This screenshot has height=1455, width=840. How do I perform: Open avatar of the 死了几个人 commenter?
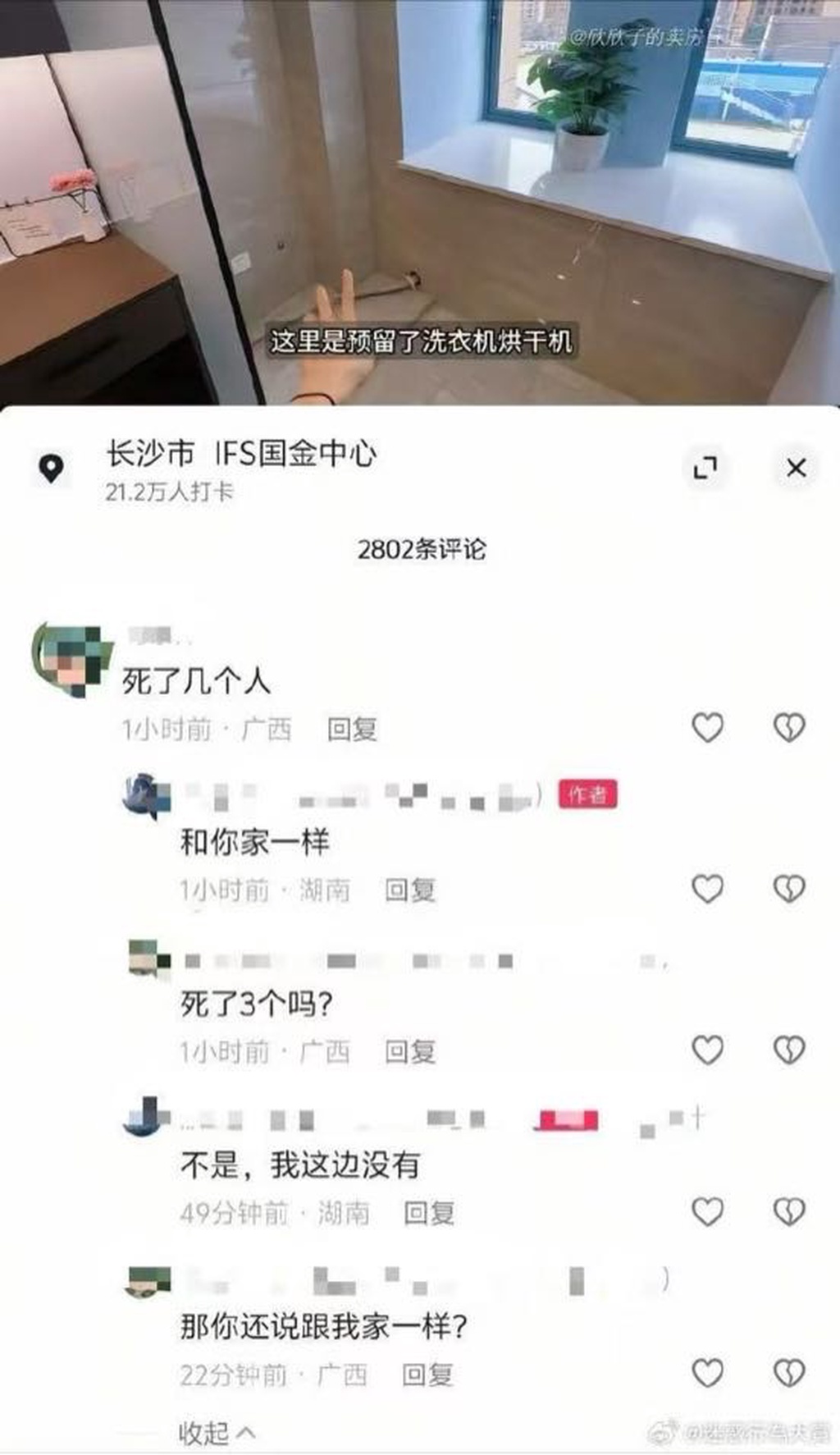(72, 660)
